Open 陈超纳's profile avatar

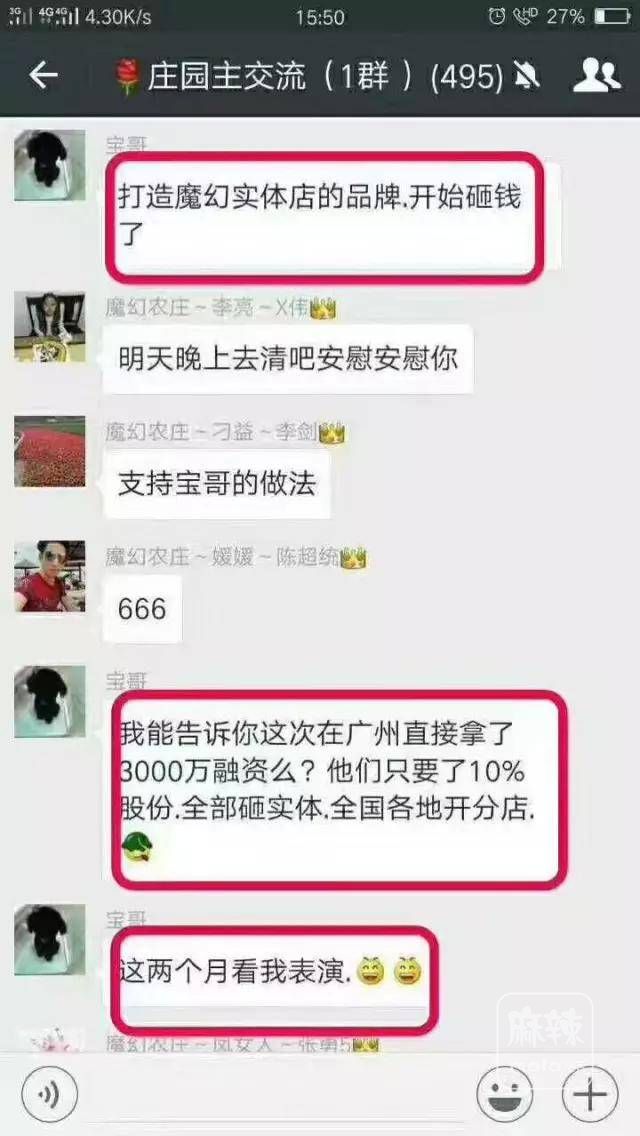[50, 577]
